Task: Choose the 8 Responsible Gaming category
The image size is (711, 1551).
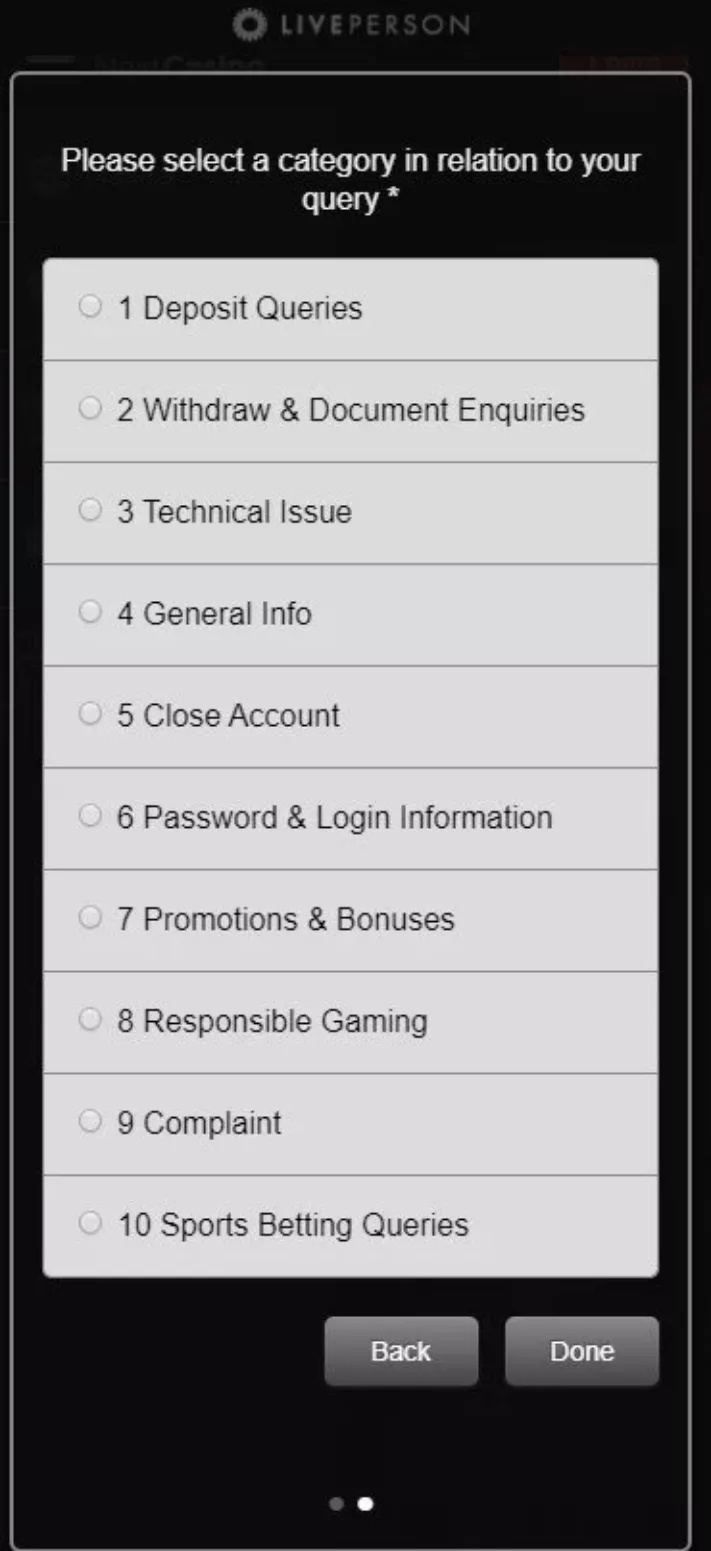Action: coord(91,1020)
